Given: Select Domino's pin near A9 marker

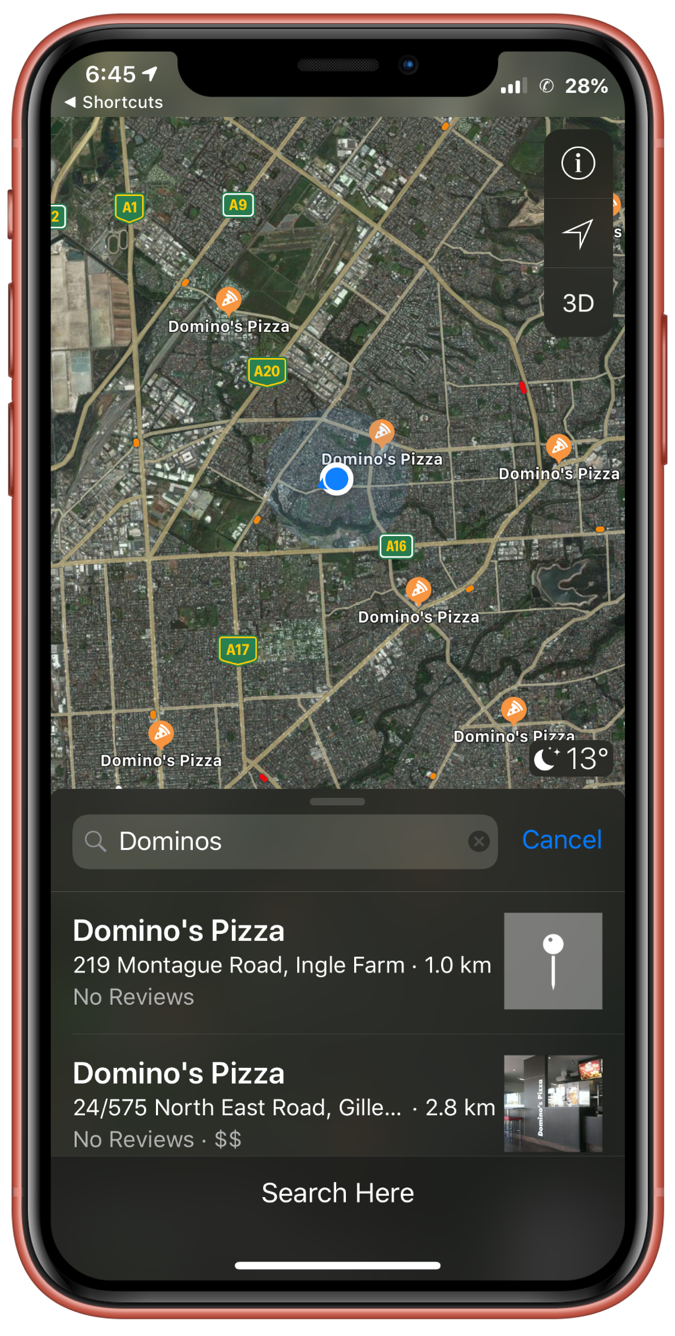Looking at the screenshot, I should (229, 300).
